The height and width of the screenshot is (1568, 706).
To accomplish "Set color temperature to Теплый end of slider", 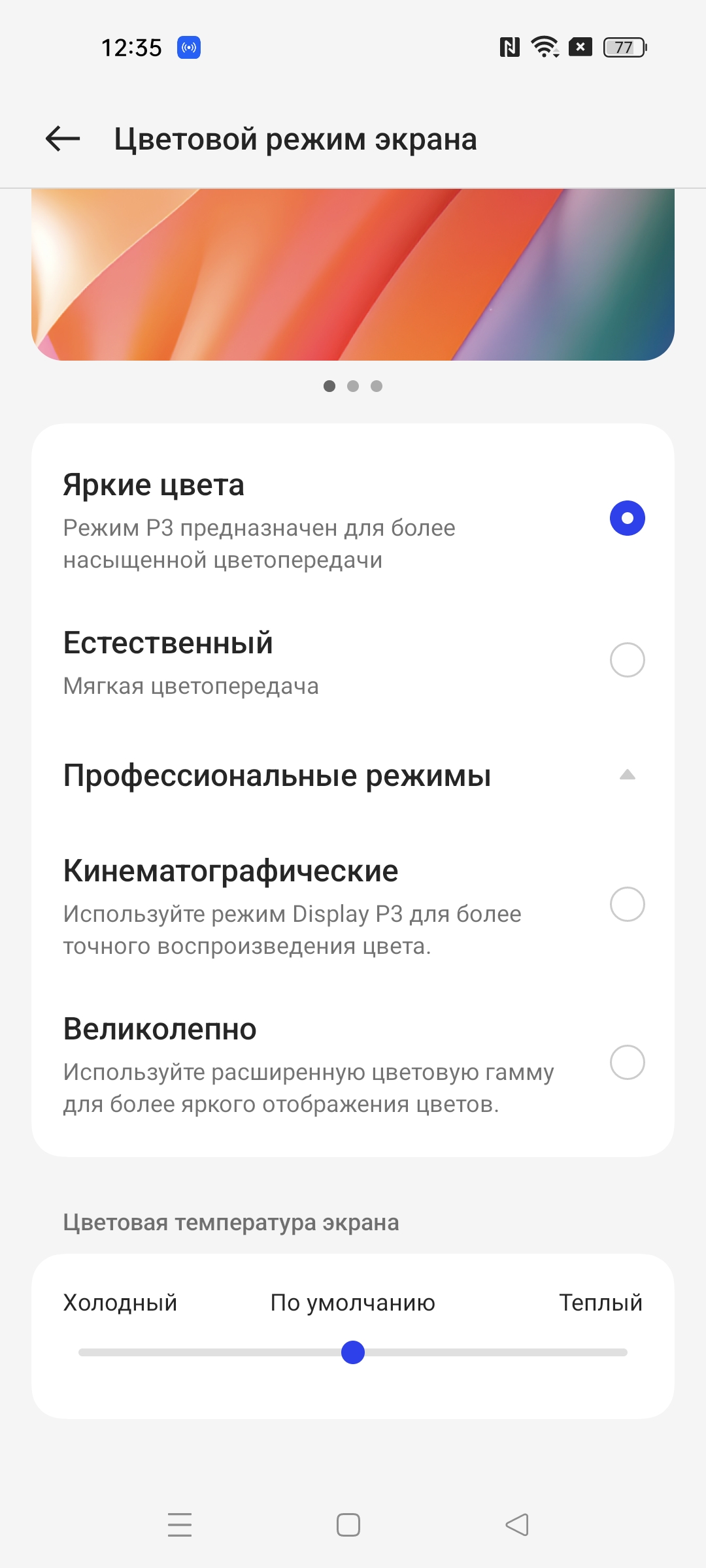I will 625,1352.
